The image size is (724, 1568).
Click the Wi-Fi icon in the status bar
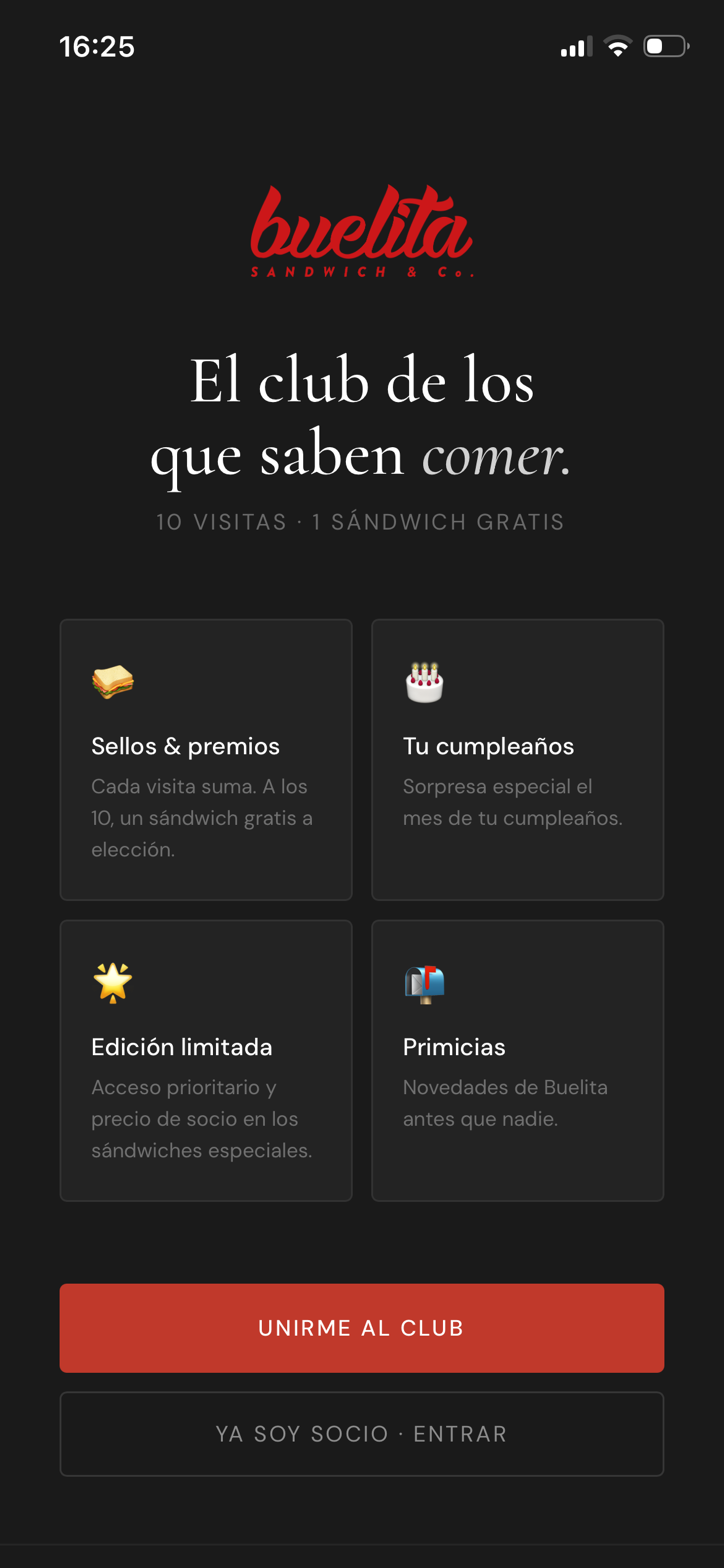pos(617,44)
